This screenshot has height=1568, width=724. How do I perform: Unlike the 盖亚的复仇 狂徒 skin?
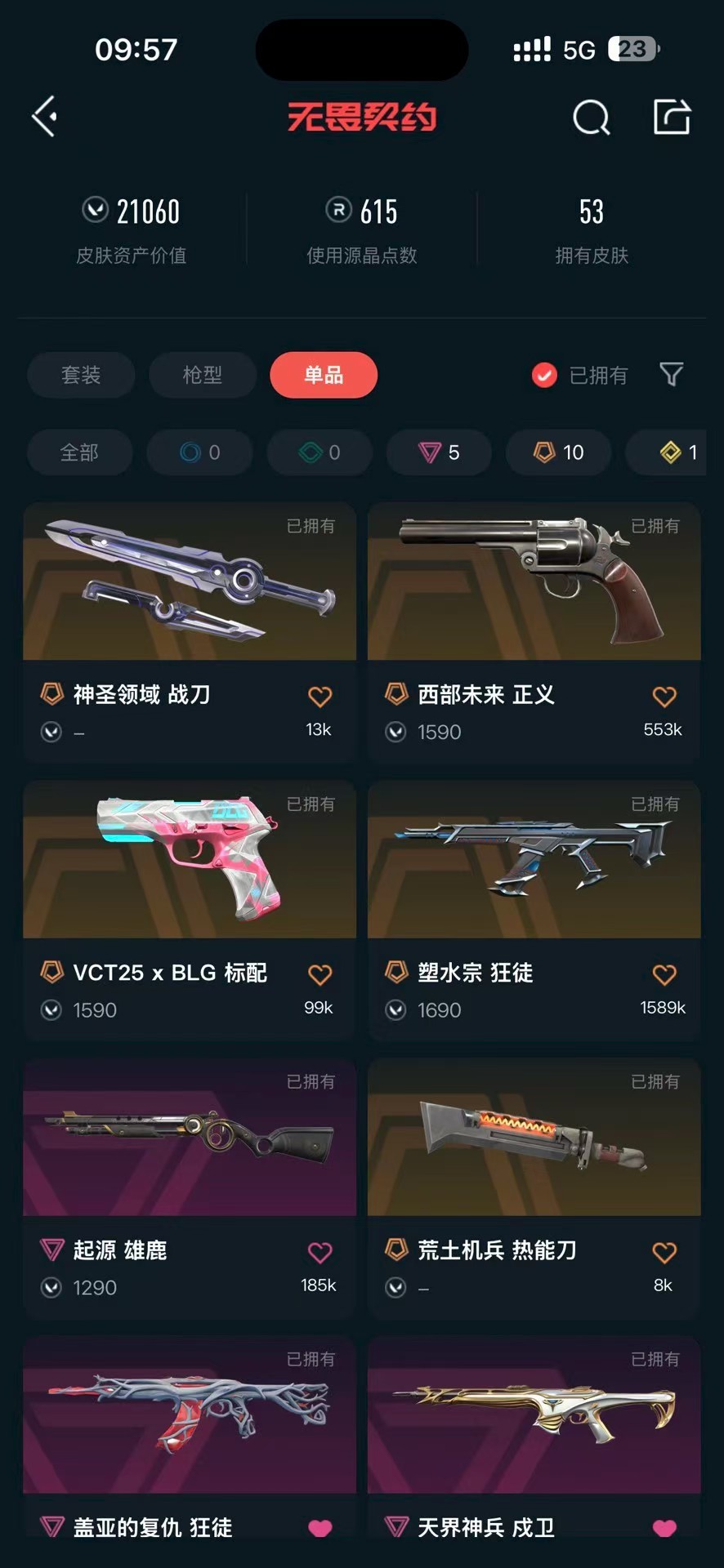pos(320,1527)
